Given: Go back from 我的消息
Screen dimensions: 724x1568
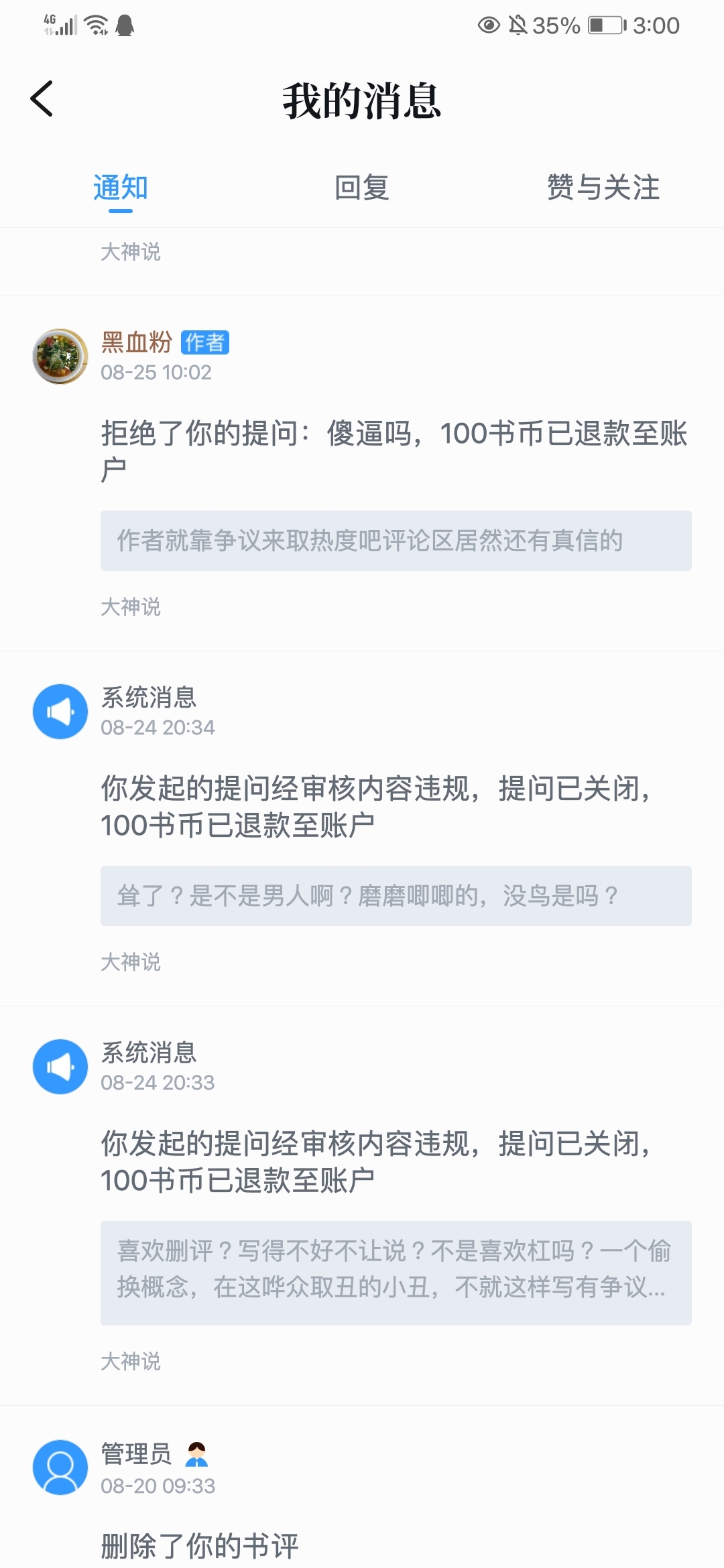Looking at the screenshot, I should [x=42, y=99].
